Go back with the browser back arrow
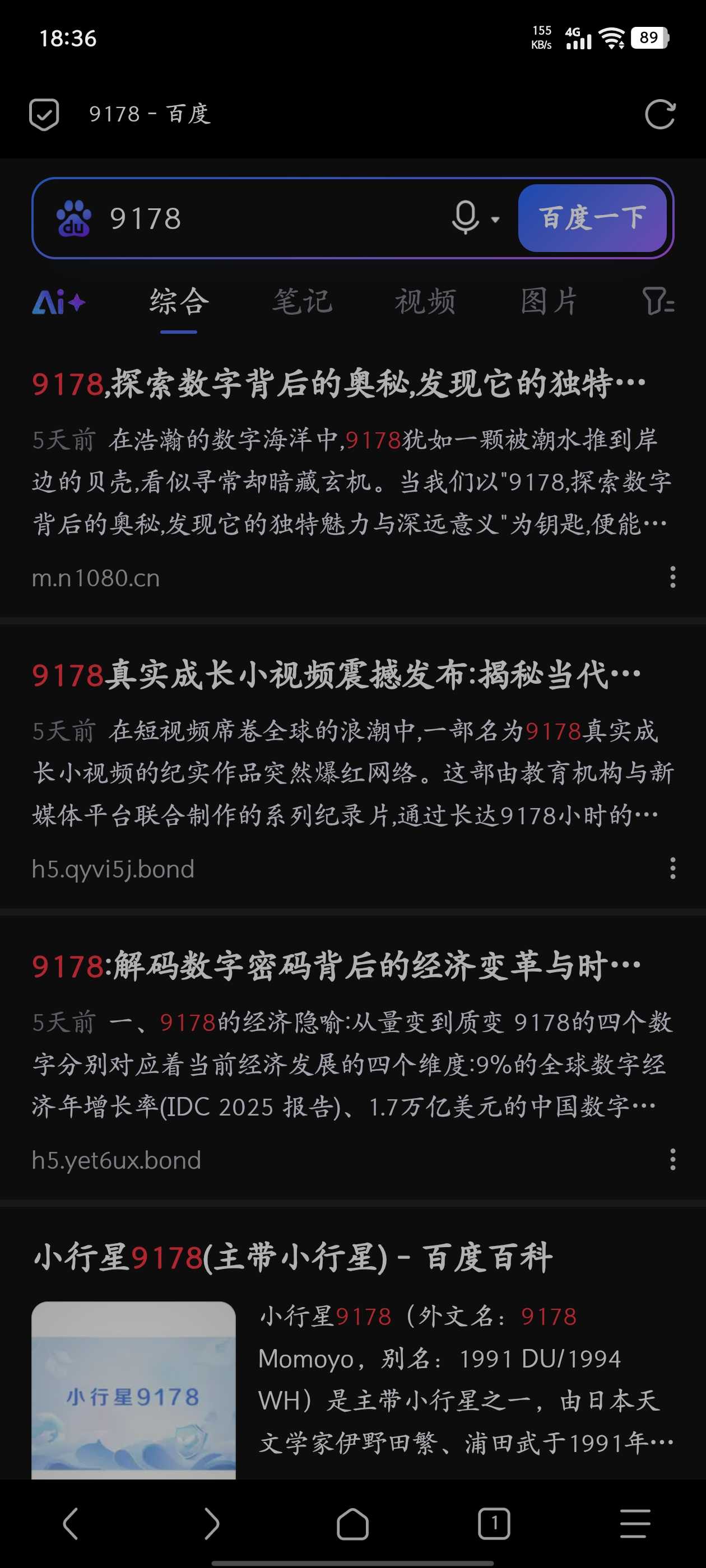706x1568 pixels. 71,1524
